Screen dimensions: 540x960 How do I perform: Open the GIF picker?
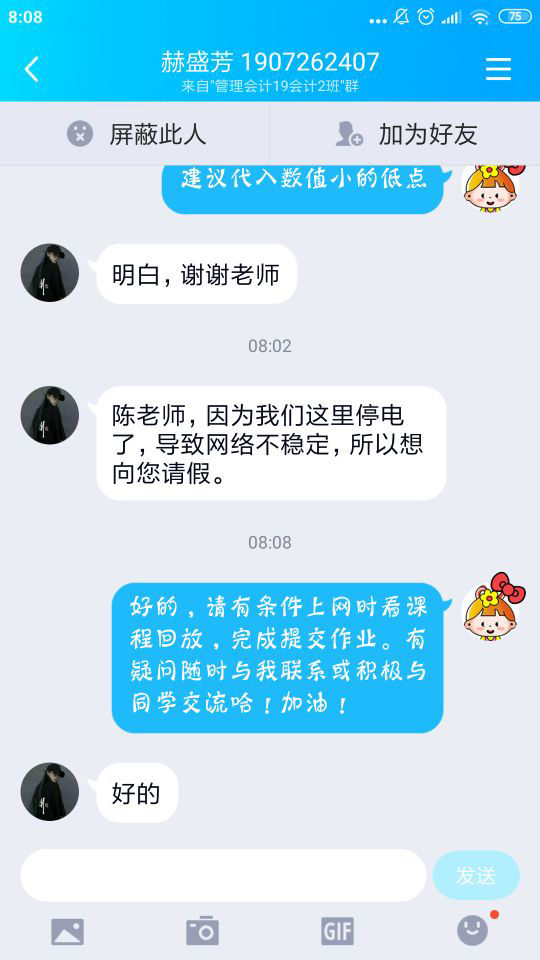tap(337, 931)
